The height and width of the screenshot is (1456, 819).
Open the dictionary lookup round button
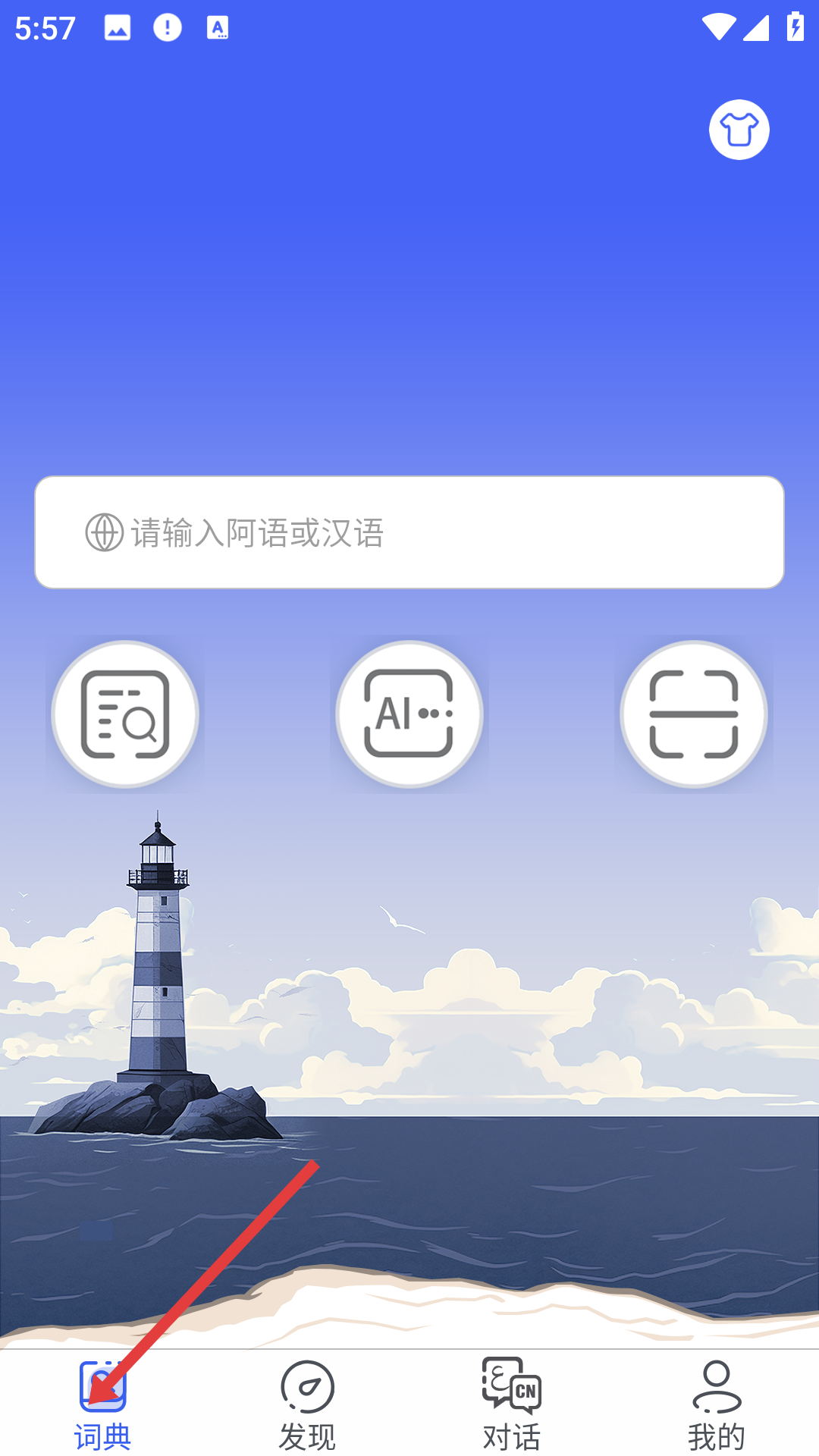tap(125, 714)
